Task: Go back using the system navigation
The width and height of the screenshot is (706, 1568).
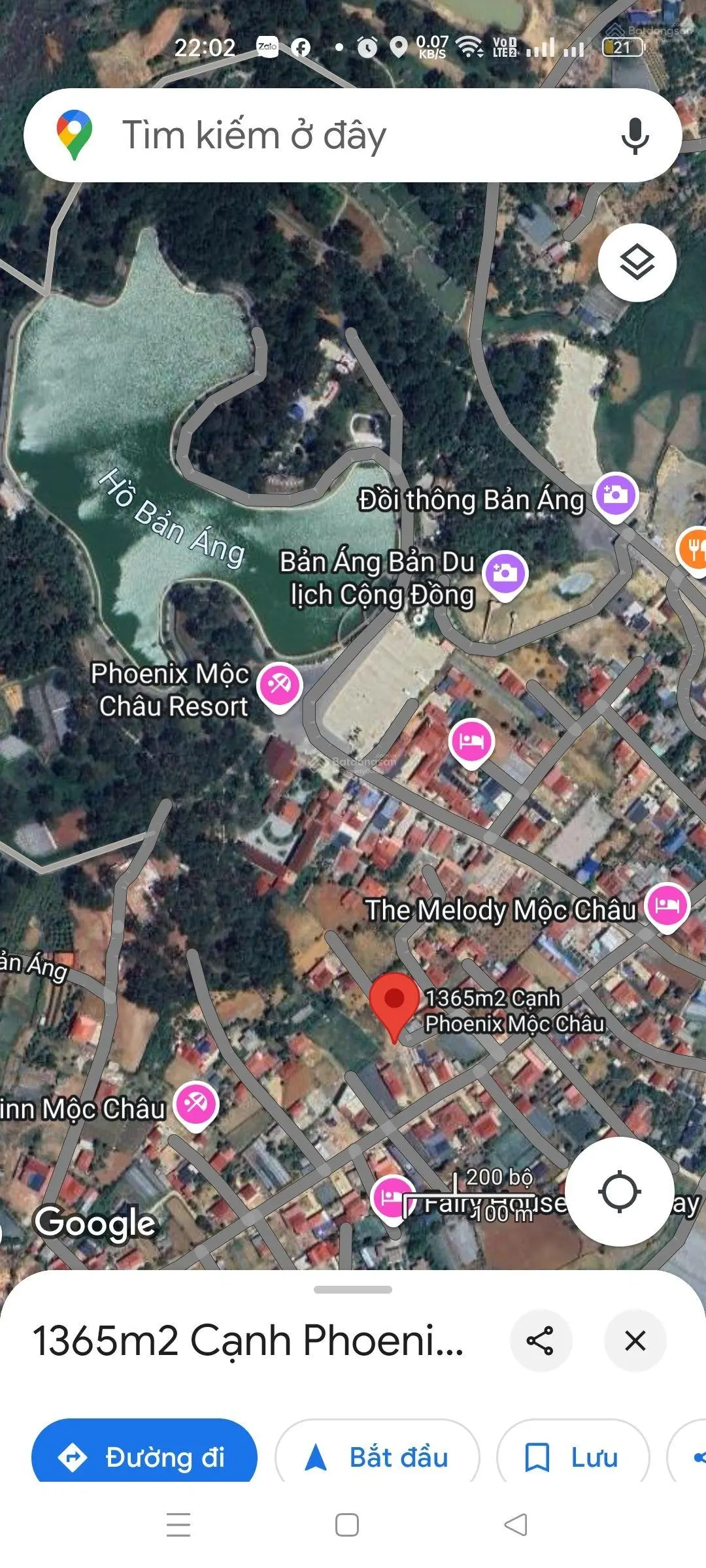Action: pos(516,1525)
